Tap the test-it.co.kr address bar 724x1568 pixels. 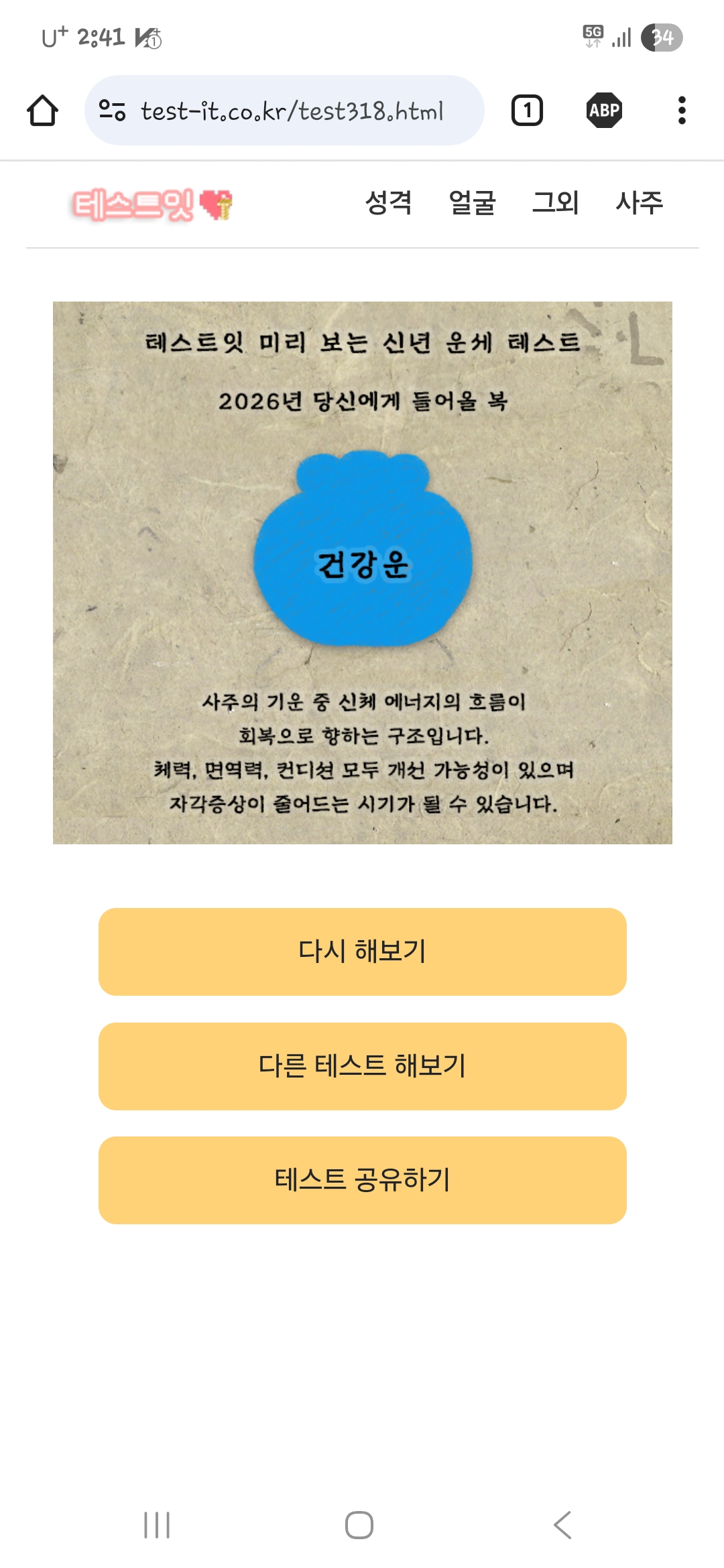click(x=292, y=111)
